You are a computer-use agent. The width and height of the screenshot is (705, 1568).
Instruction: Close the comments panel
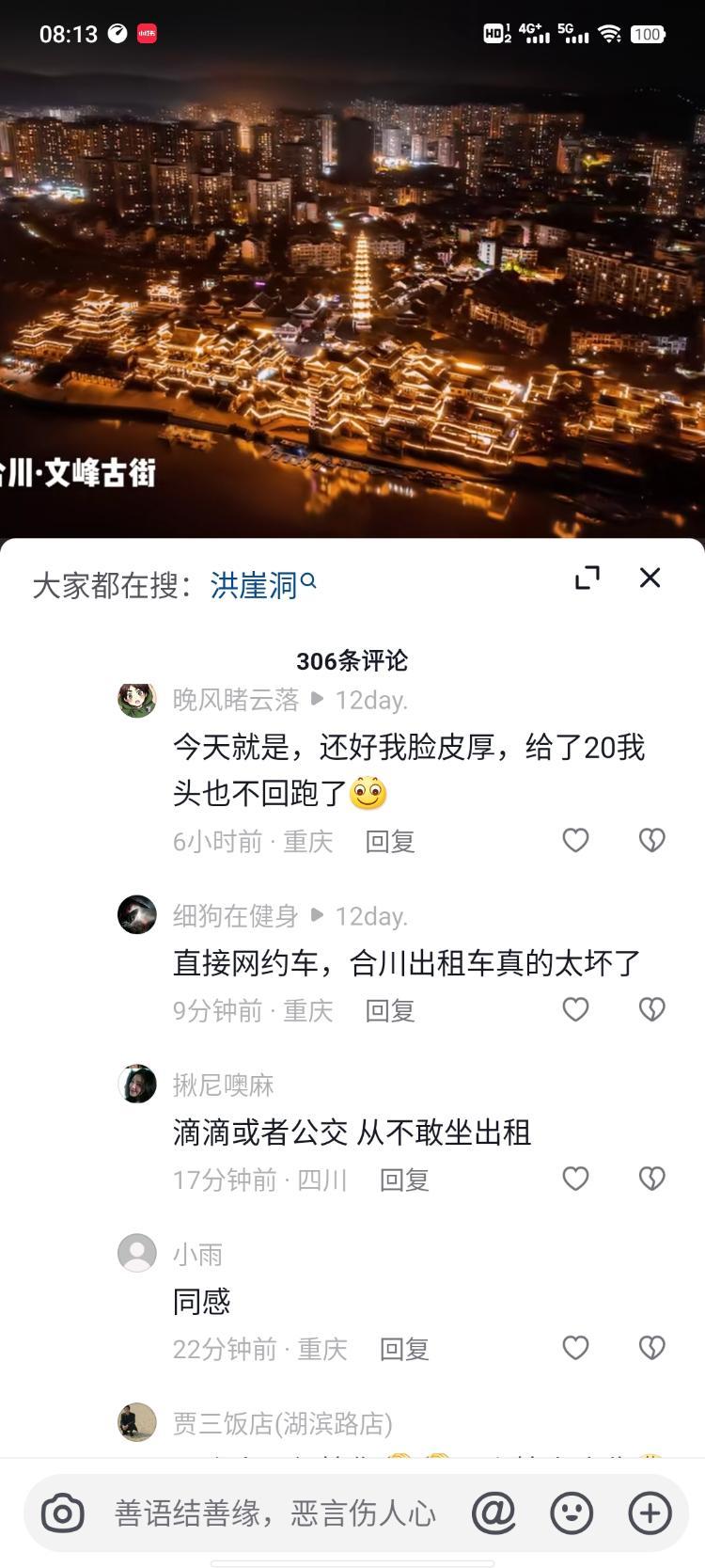(650, 578)
